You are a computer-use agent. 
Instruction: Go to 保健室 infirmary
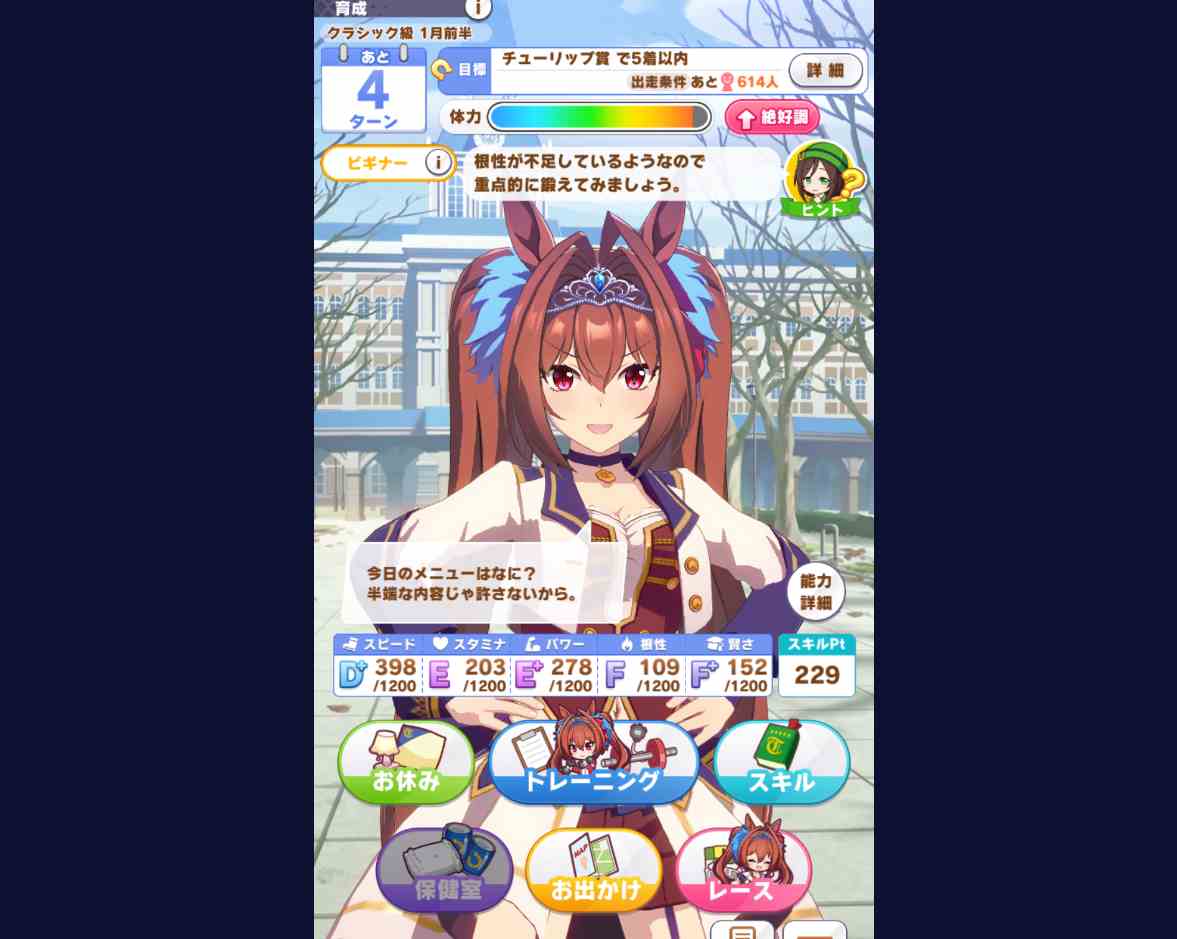point(444,870)
